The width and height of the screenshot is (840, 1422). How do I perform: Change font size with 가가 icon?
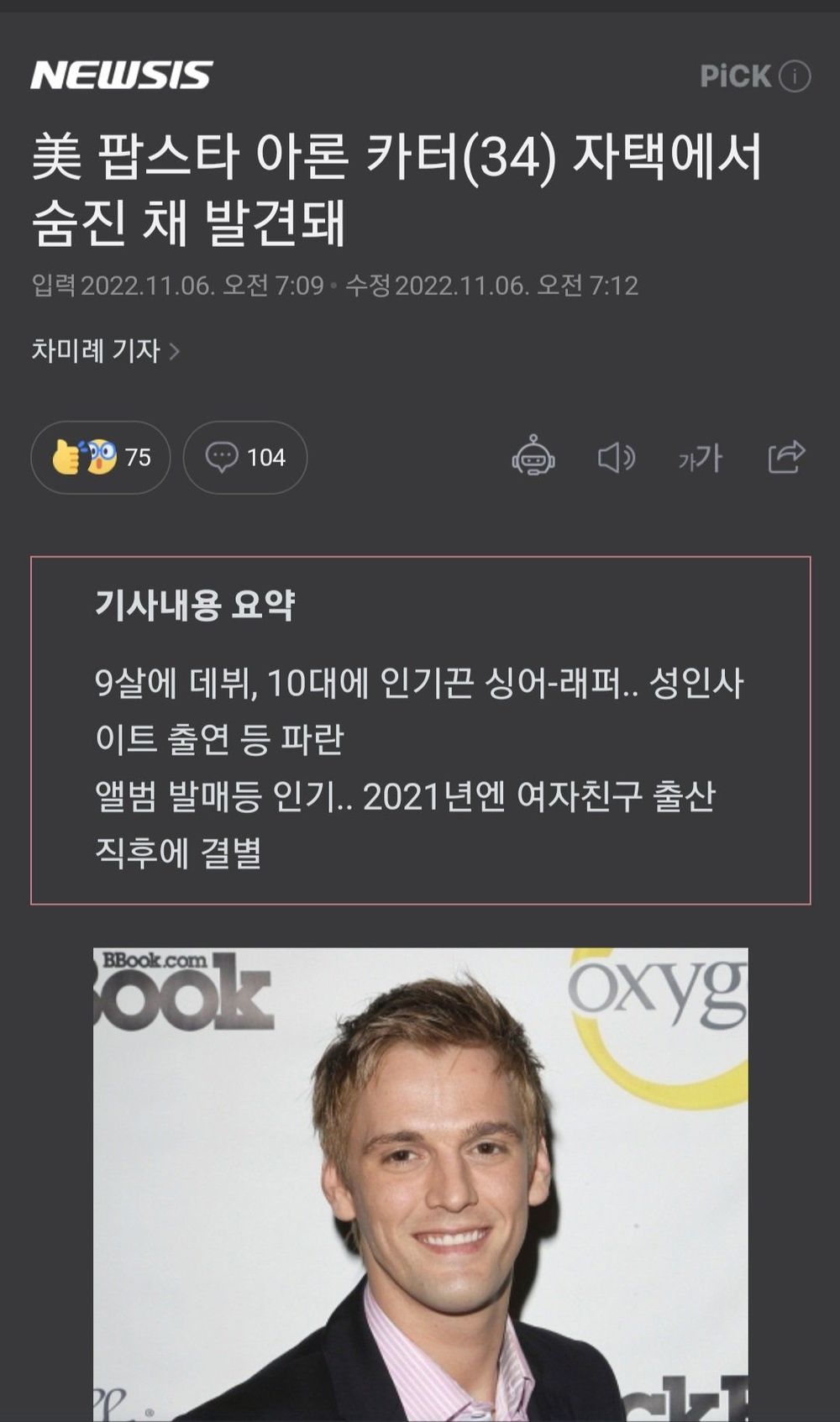tap(701, 458)
